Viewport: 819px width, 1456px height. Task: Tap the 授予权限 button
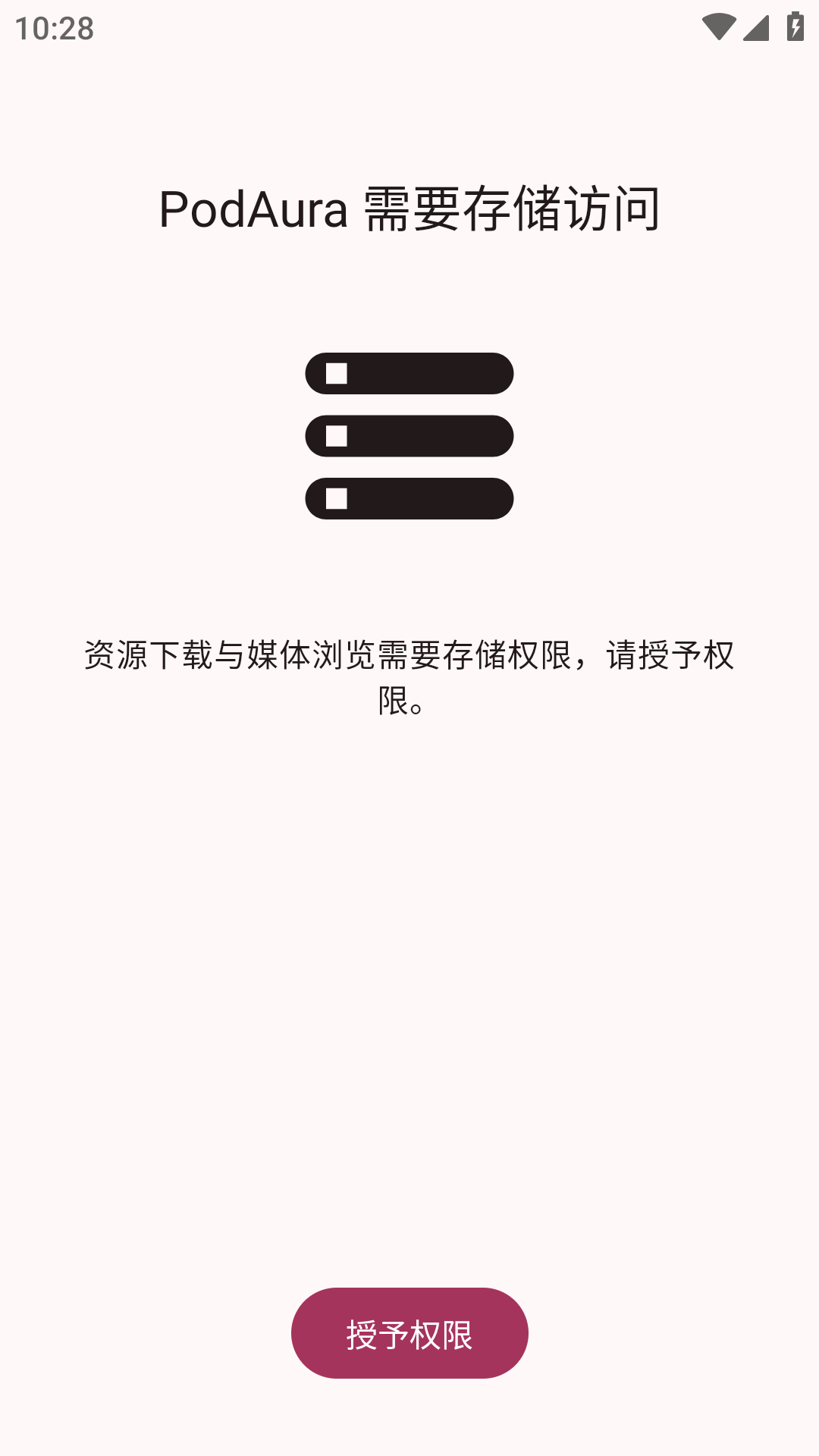pos(409,1333)
